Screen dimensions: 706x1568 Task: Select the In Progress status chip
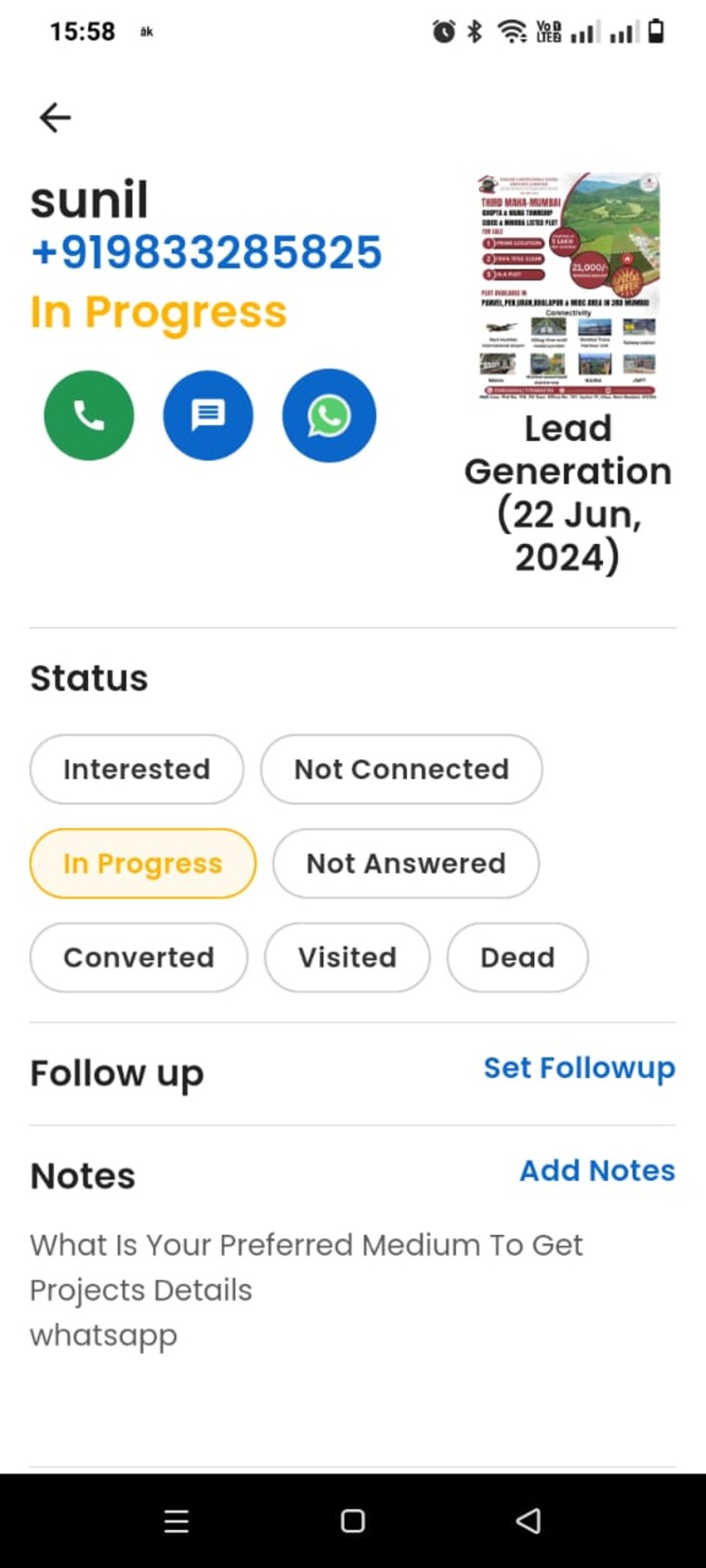[143, 863]
